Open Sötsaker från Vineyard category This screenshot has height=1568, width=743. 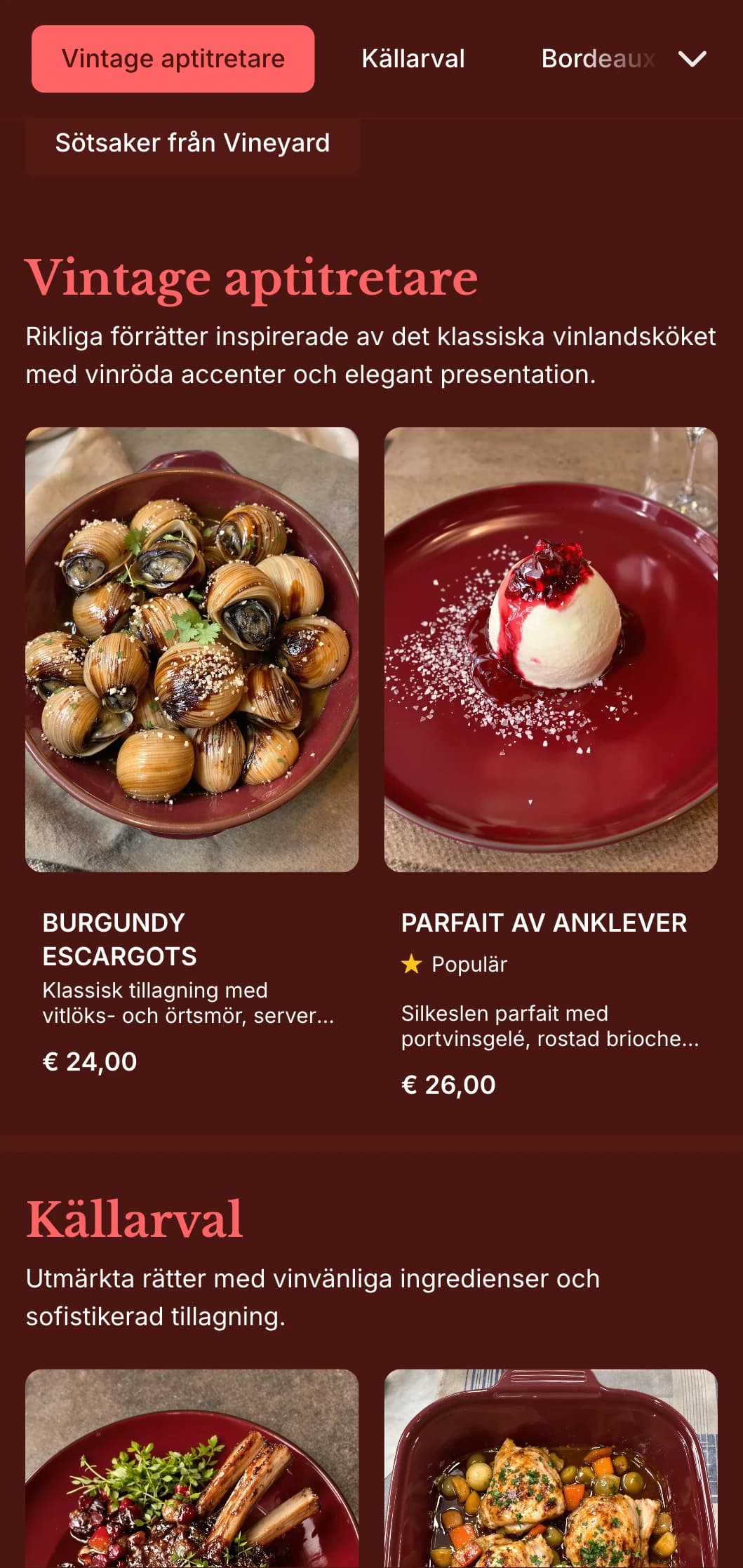coord(192,143)
